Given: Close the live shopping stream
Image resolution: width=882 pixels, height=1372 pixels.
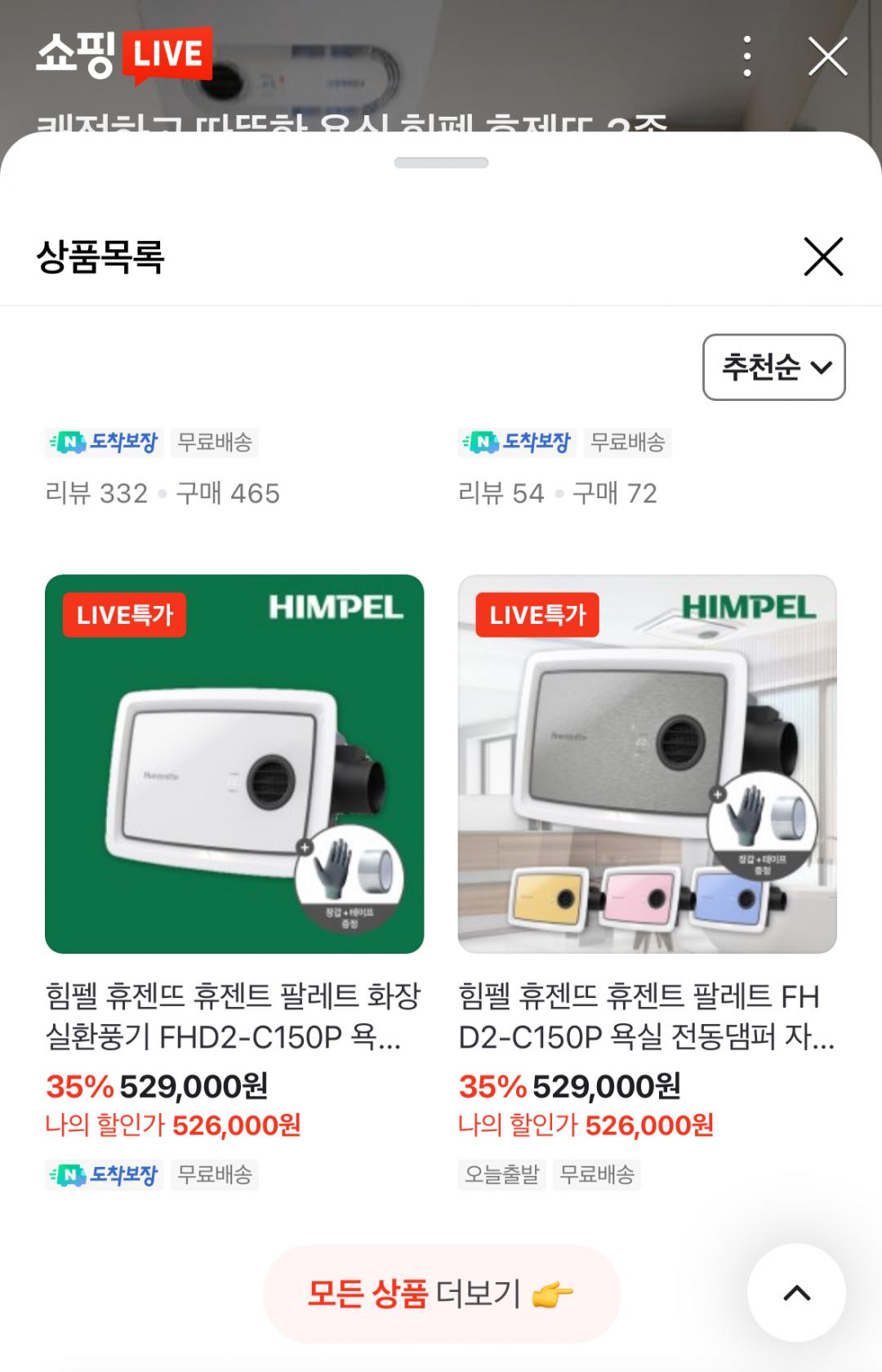Looking at the screenshot, I should pyautogui.click(x=827, y=56).
